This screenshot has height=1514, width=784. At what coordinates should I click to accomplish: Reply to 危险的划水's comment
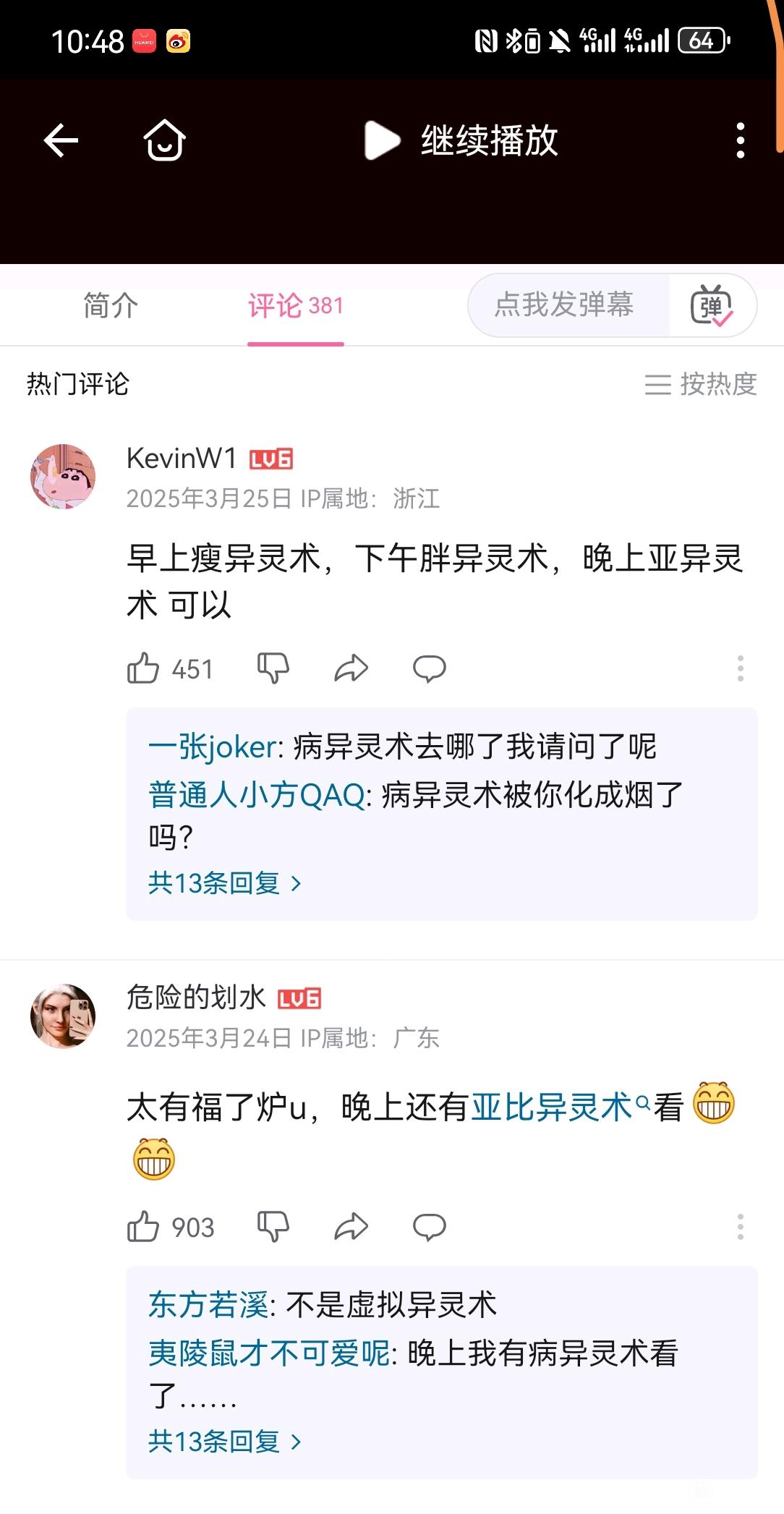[429, 1227]
